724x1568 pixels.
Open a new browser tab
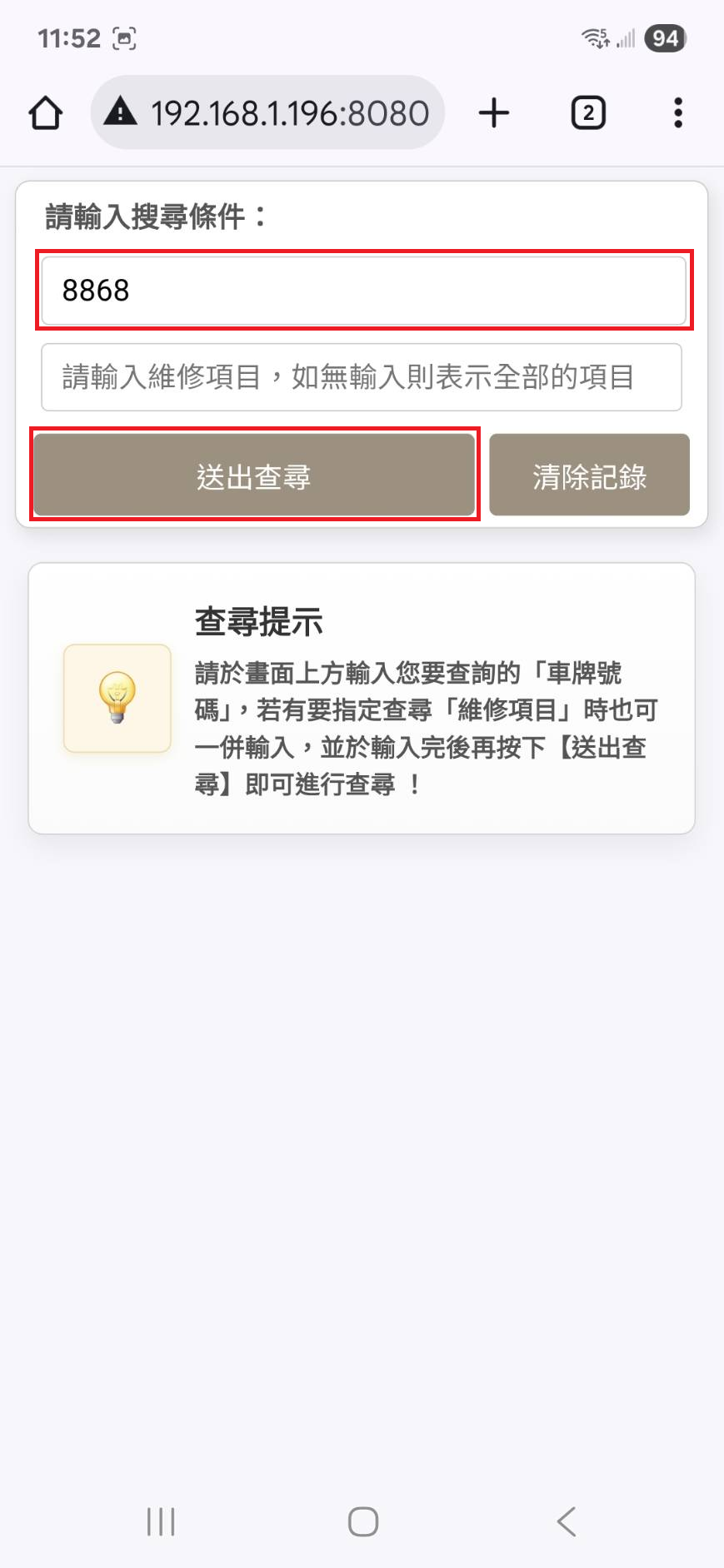pos(494,113)
